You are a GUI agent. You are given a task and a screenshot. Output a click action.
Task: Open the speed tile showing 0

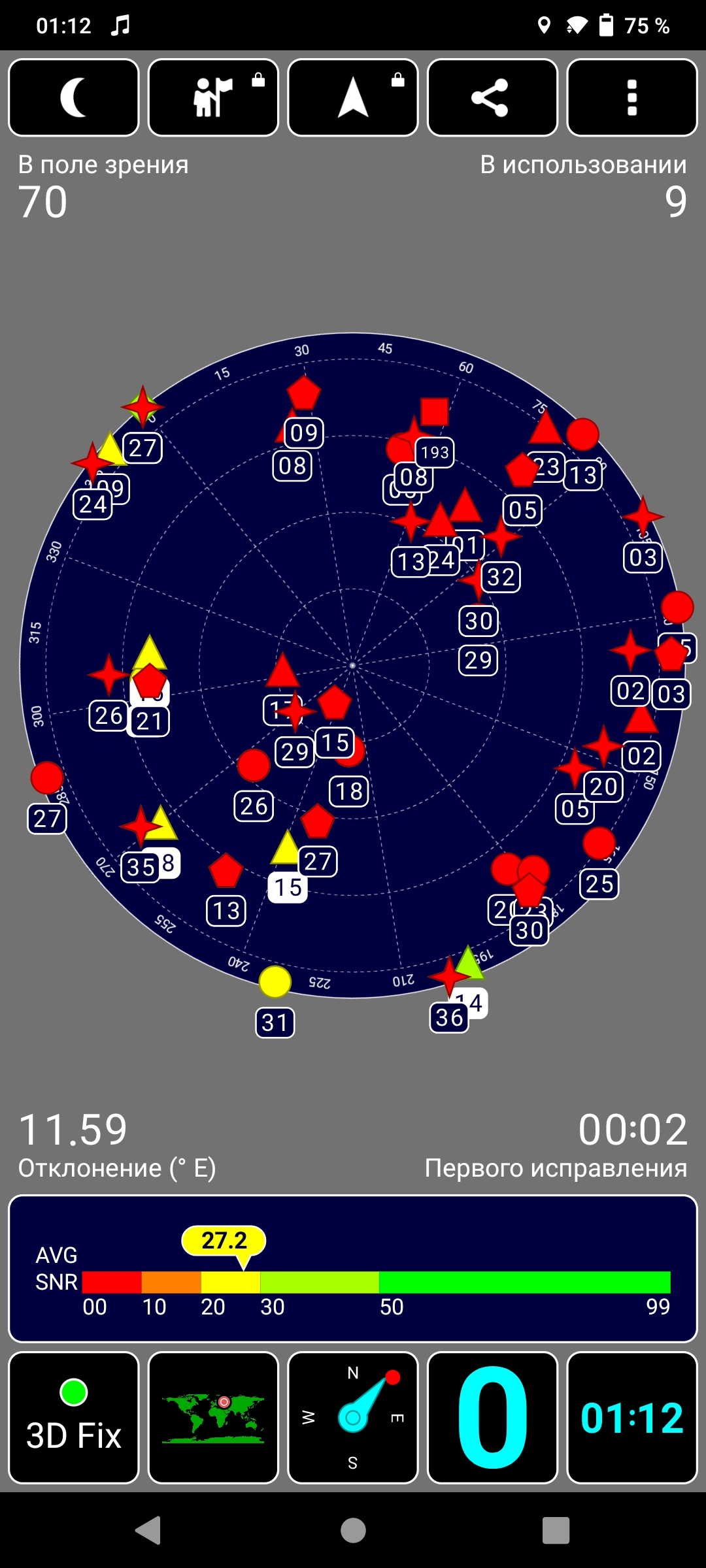point(492,1417)
